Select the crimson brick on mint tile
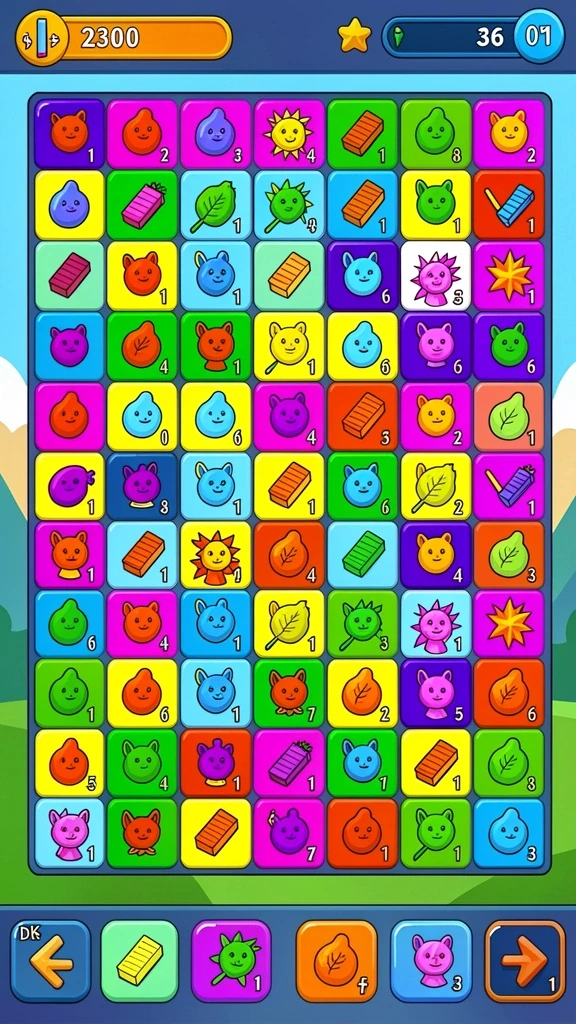Viewport: 576px width, 1024px height. point(69,276)
